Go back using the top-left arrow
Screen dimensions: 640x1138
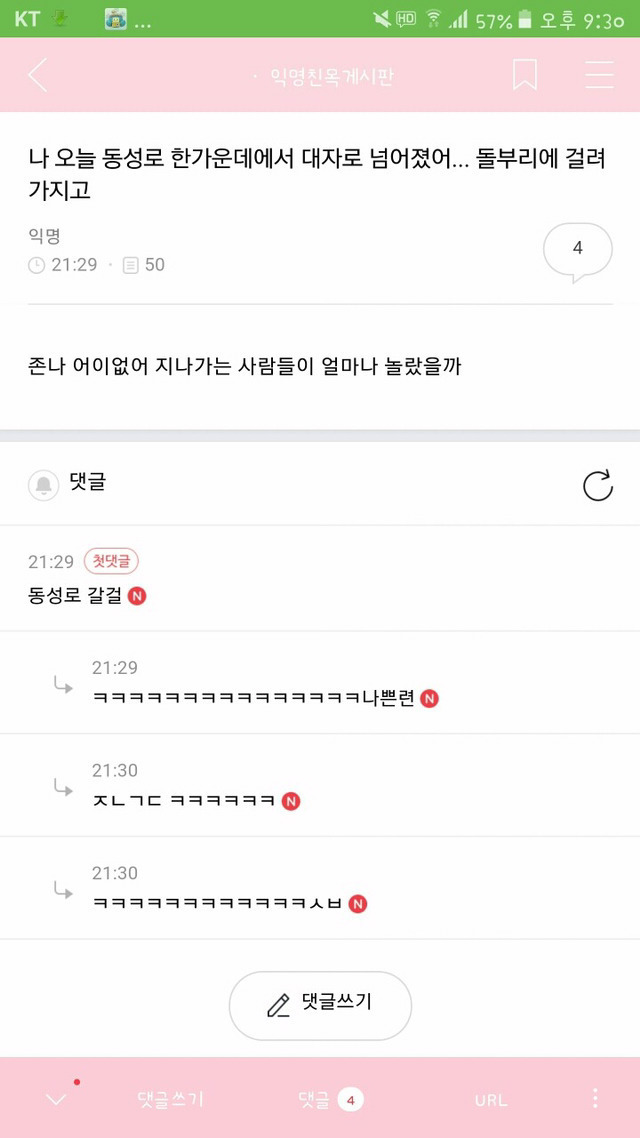pyautogui.click(x=38, y=75)
